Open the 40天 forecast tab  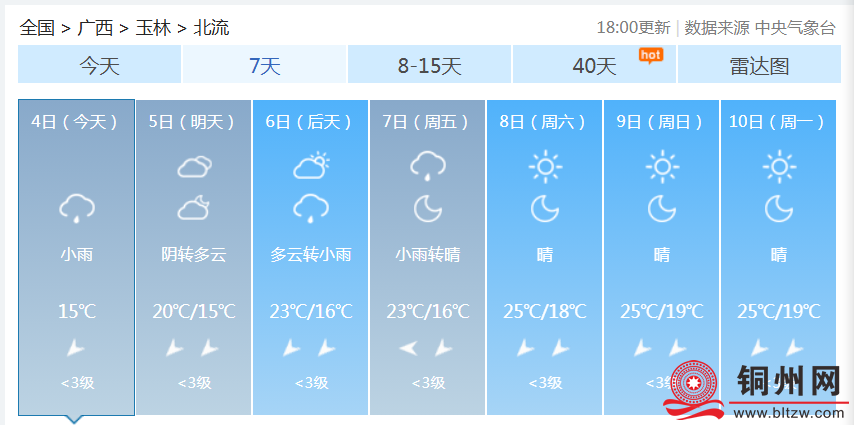pyautogui.click(x=594, y=66)
